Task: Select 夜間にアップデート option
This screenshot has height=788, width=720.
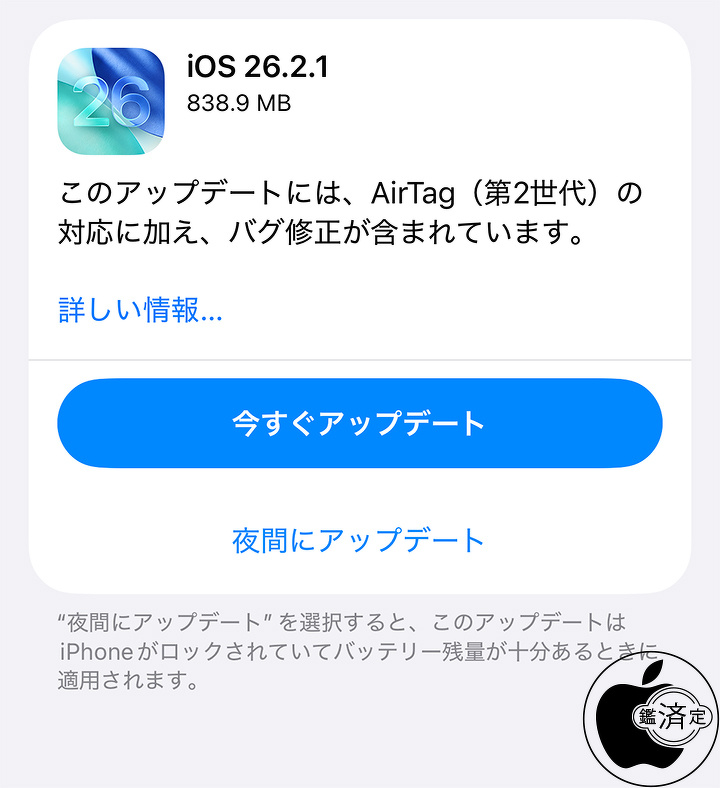Action: (359, 540)
